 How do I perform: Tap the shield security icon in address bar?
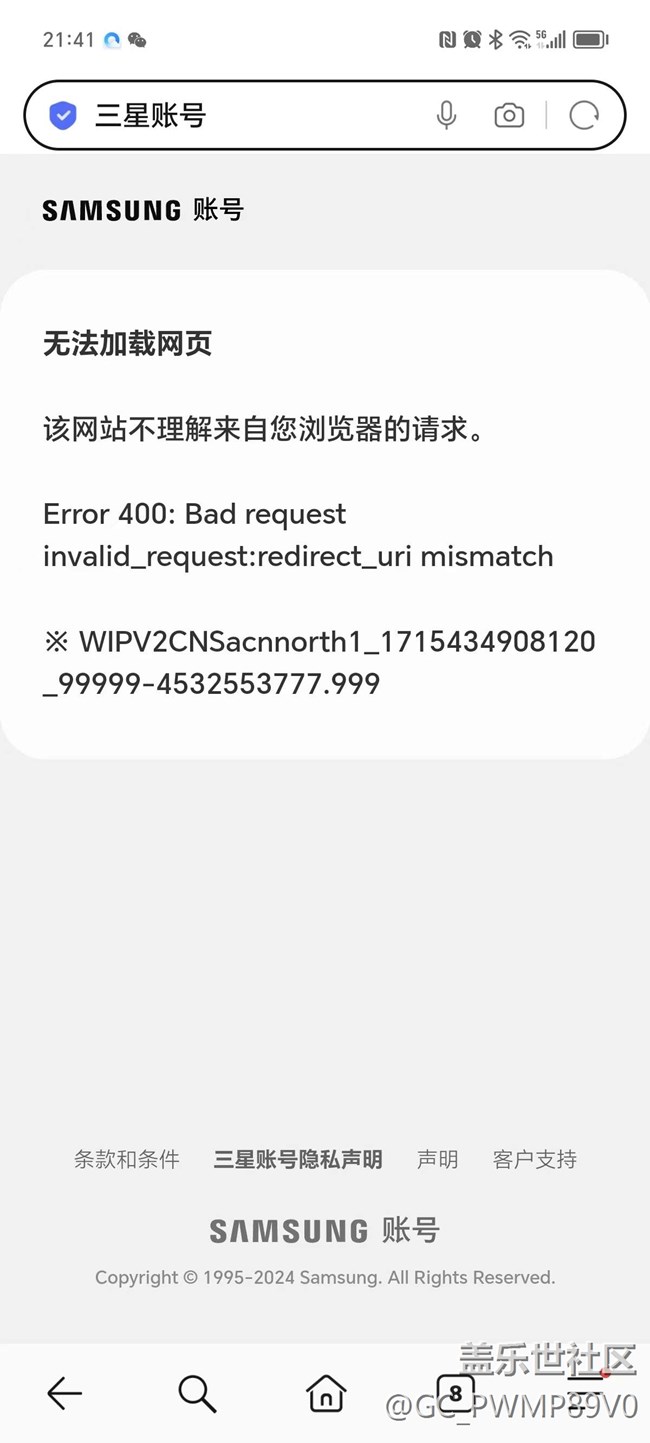(63, 116)
